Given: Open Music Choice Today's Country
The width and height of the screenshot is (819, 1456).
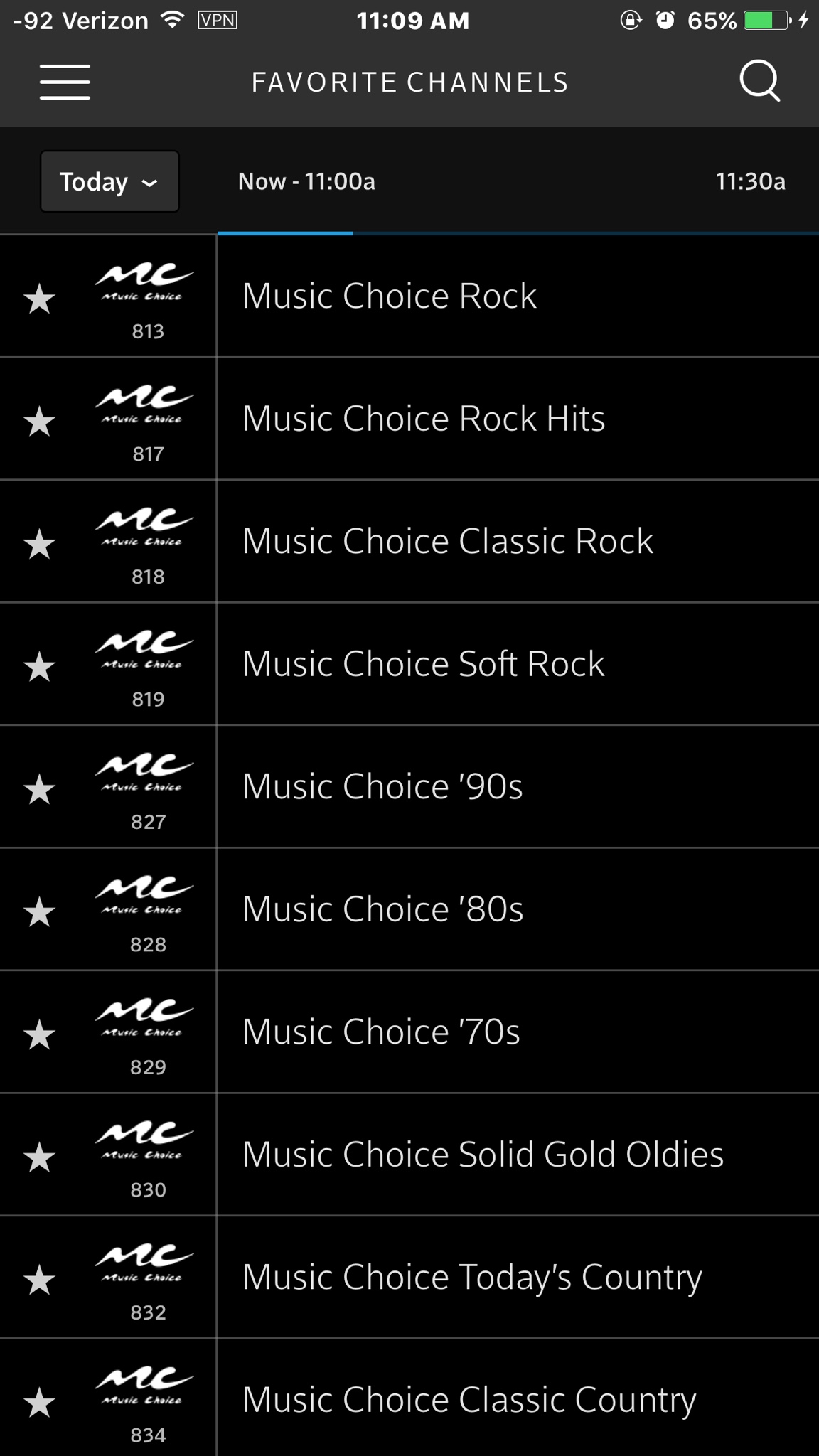Looking at the screenshot, I should tap(517, 1278).
